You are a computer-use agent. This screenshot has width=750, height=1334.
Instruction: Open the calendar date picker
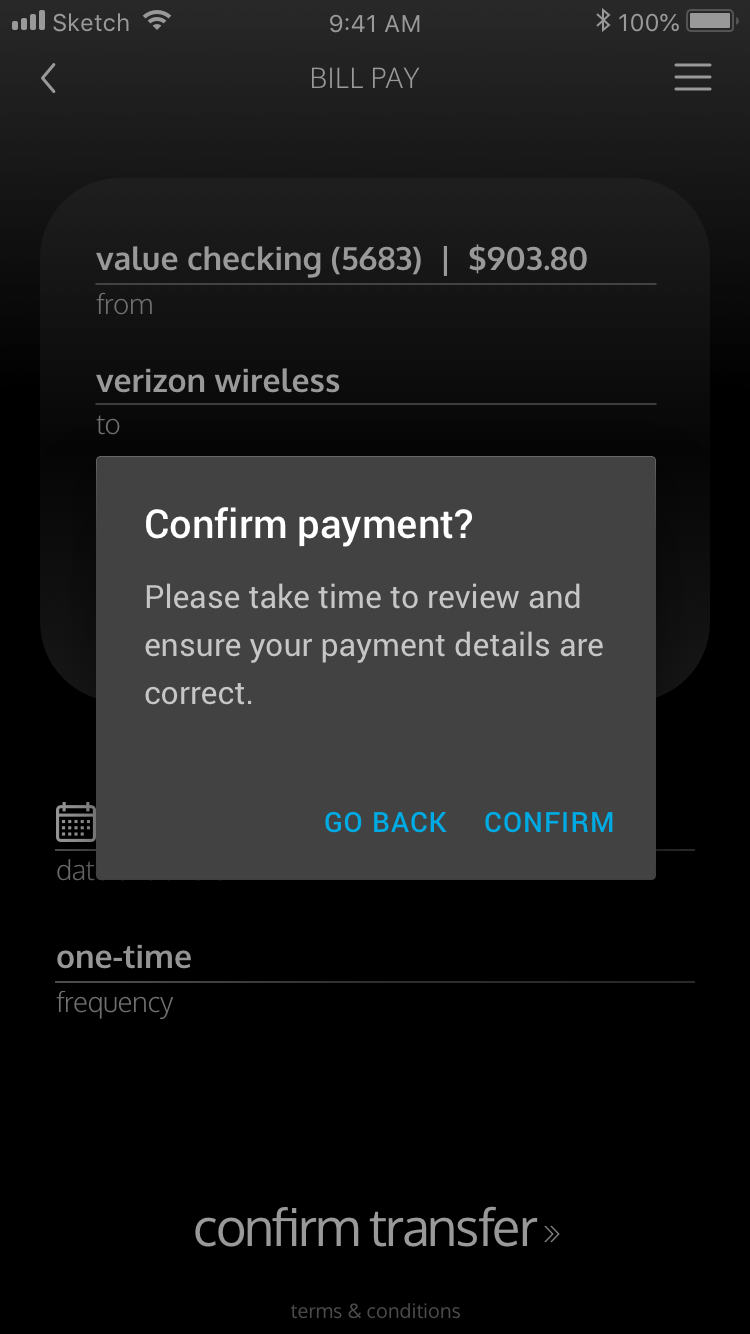coord(75,823)
